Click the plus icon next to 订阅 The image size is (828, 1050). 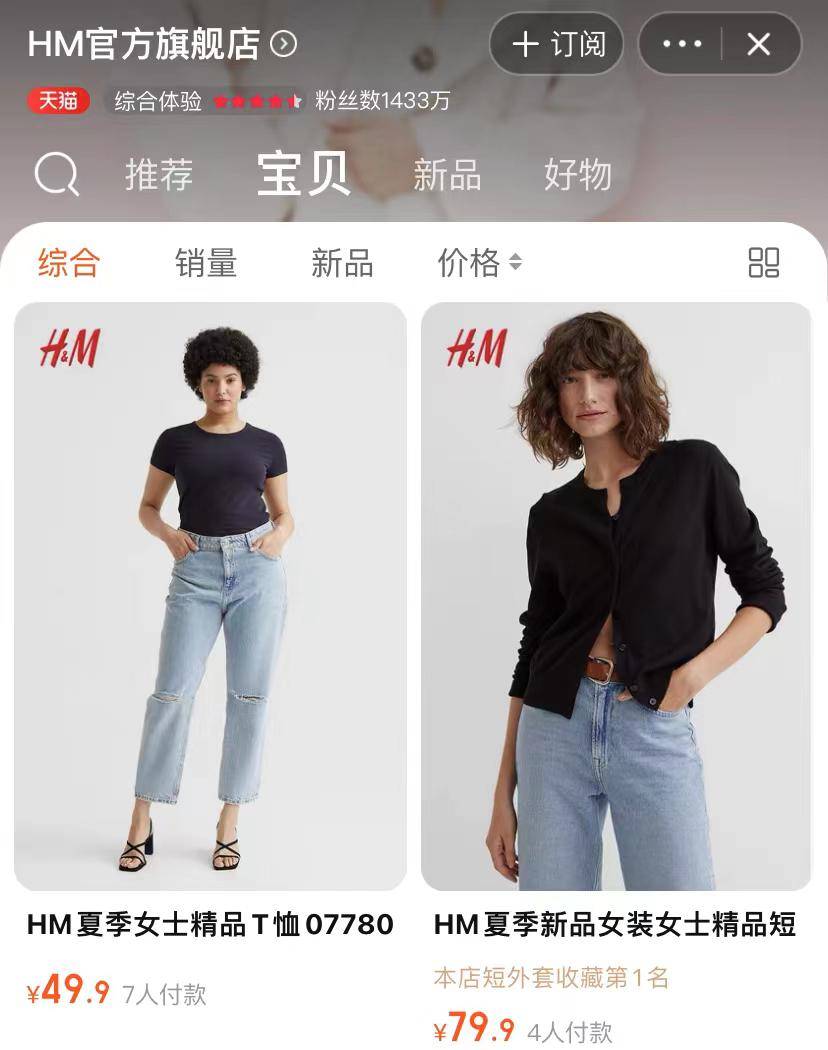pyautogui.click(x=524, y=43)
